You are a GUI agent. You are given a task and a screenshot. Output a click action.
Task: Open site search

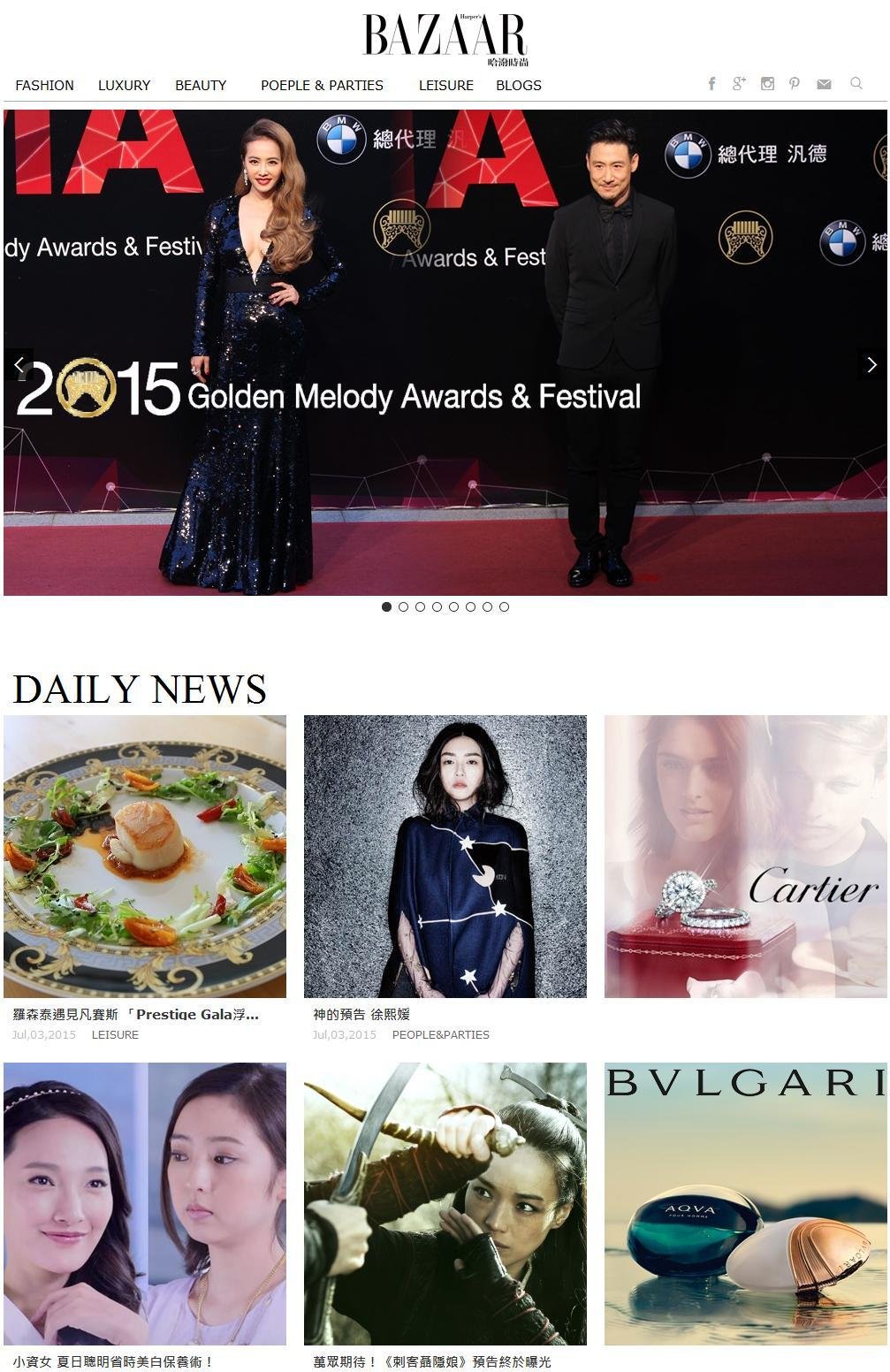856,84
